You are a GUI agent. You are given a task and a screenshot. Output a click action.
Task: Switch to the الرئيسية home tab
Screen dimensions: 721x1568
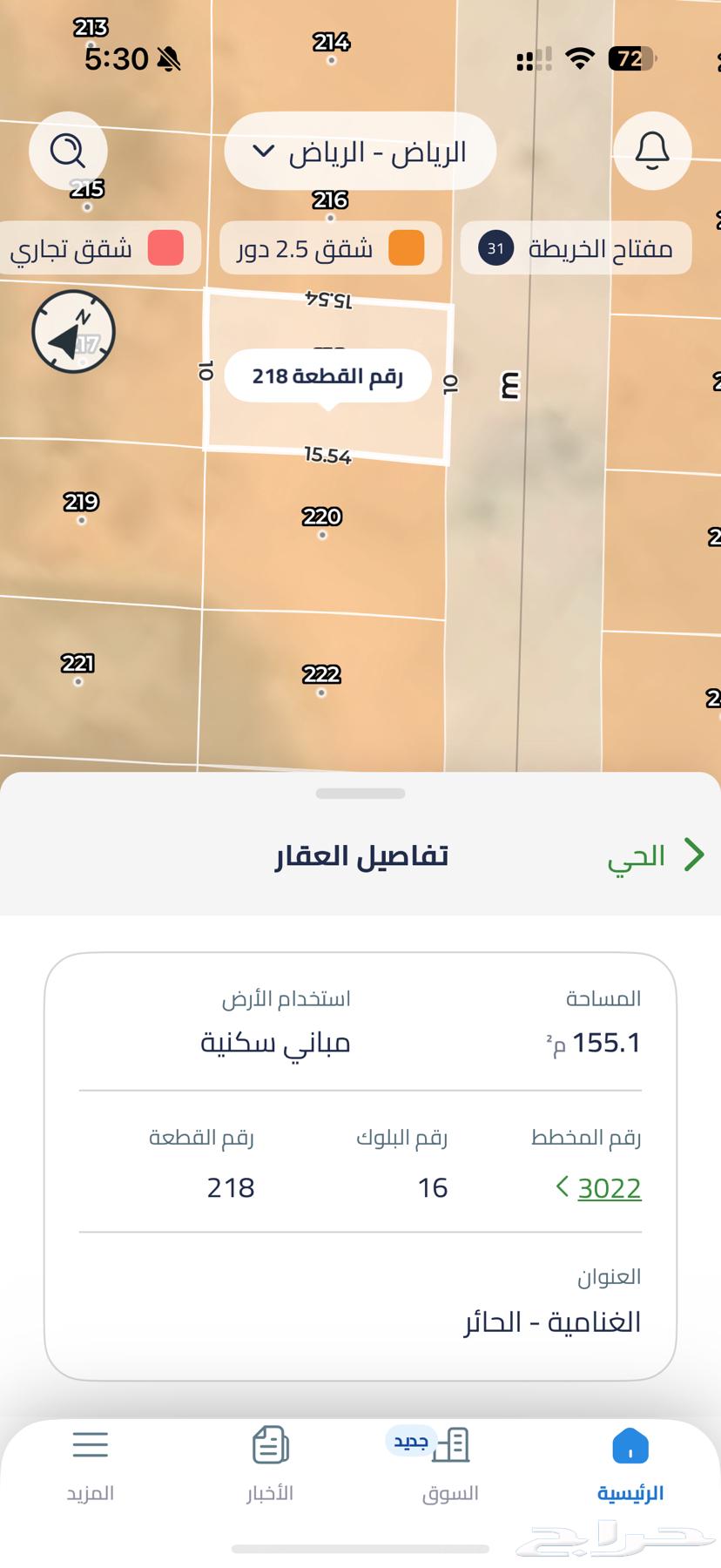[x=630, y=1465]
